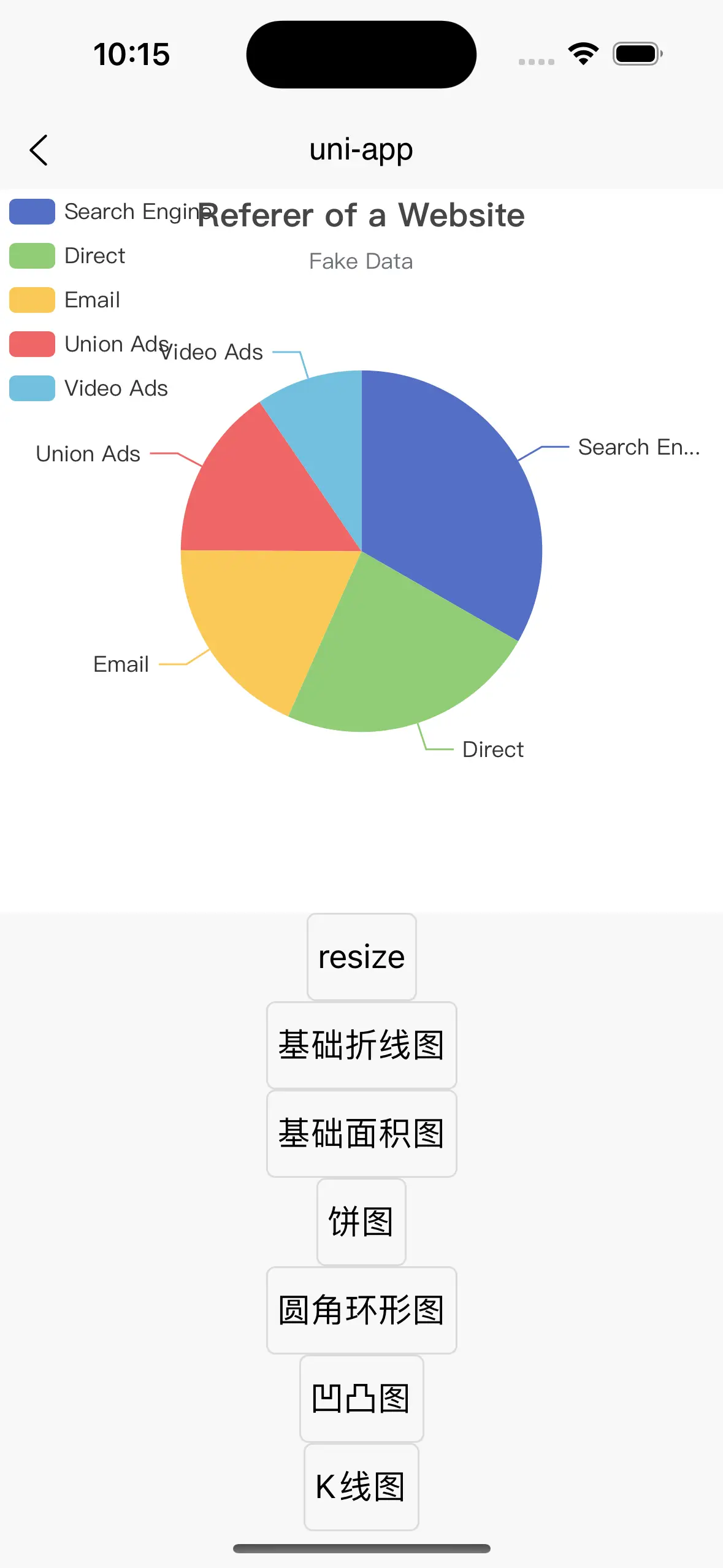Toggle the Video Ads legend entry
723x1568 pixels.
[88, 388]
